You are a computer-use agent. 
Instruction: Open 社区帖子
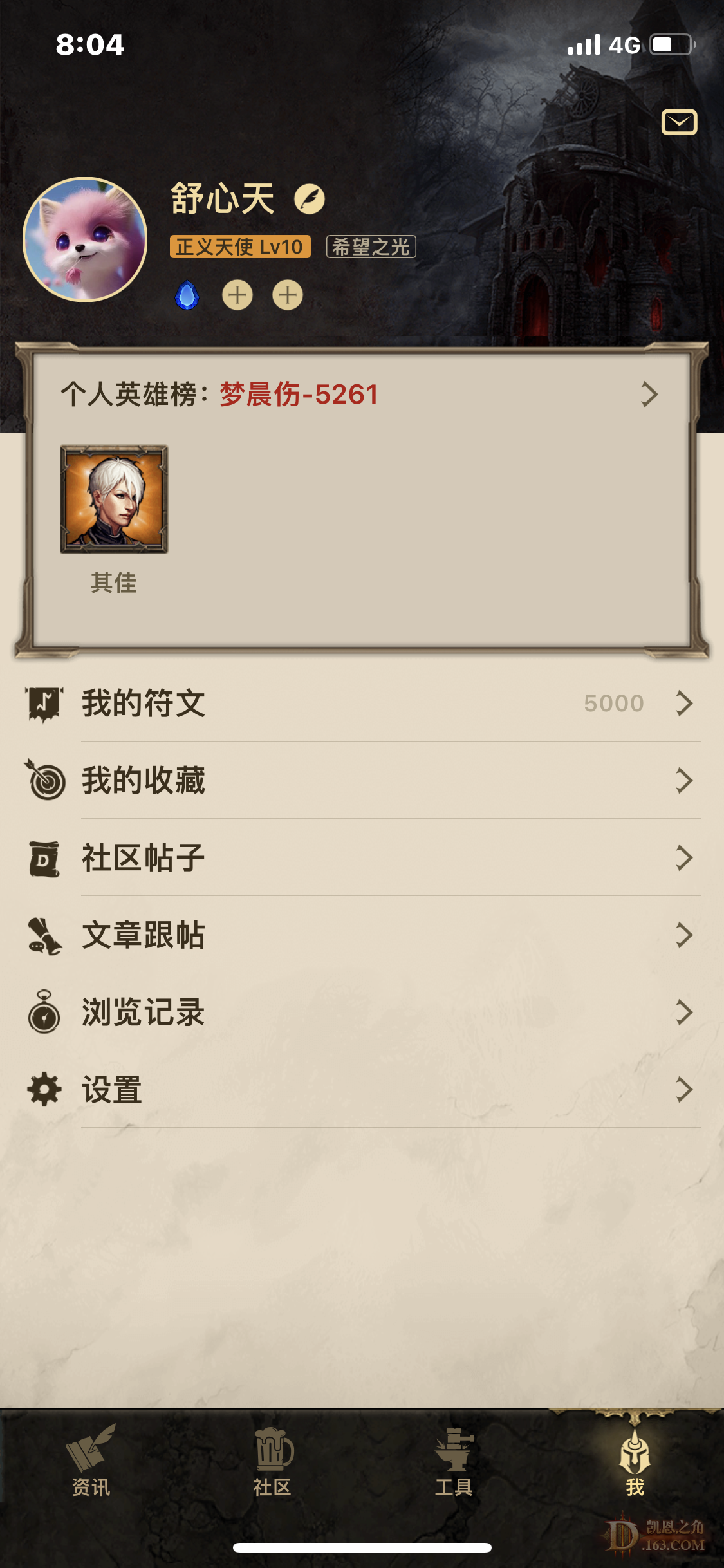click(360, 857)
